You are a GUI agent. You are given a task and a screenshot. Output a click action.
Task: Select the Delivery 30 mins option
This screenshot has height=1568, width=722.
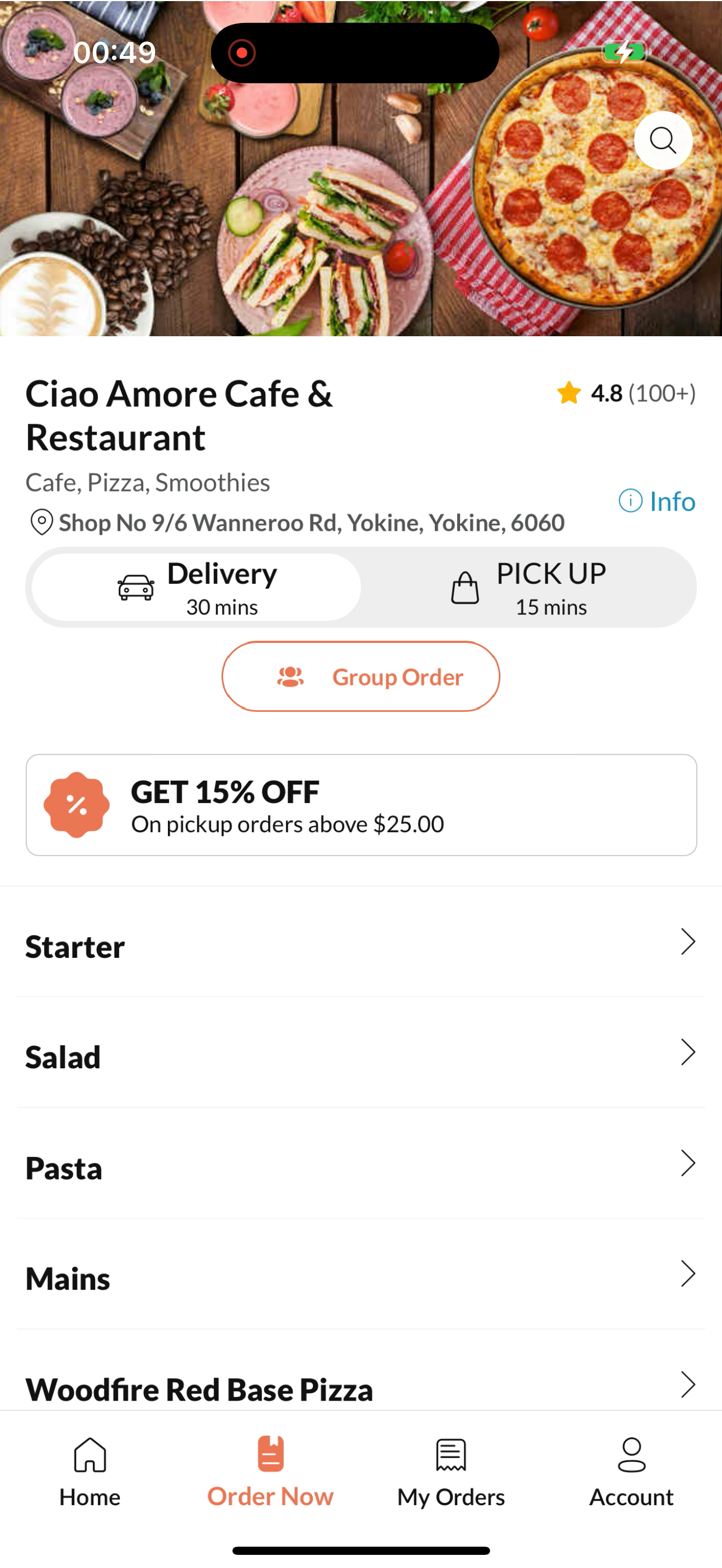(x=196, y=587)
